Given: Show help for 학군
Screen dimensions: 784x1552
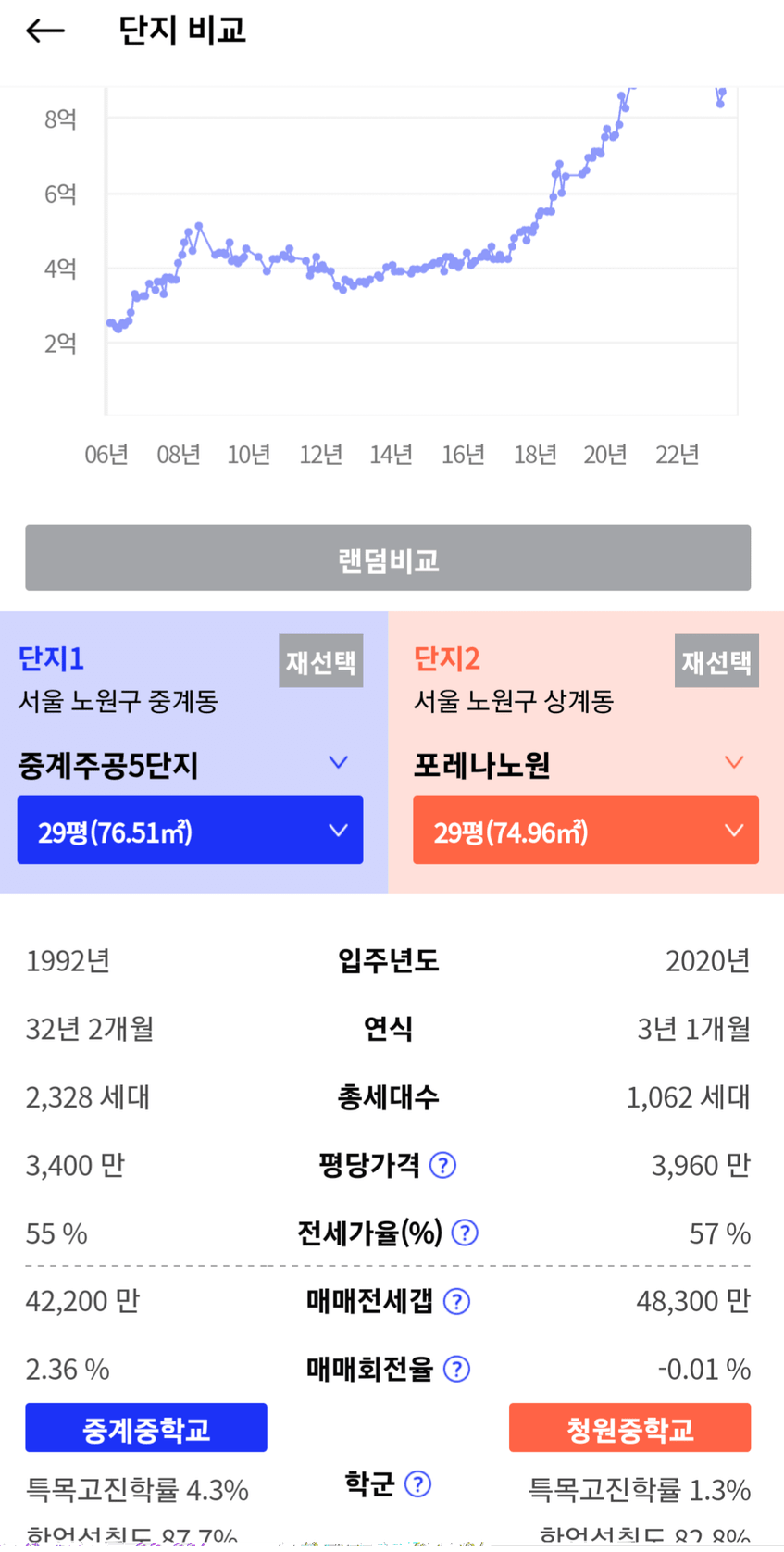Looking at the screenshot, I should coord(418,1484).
